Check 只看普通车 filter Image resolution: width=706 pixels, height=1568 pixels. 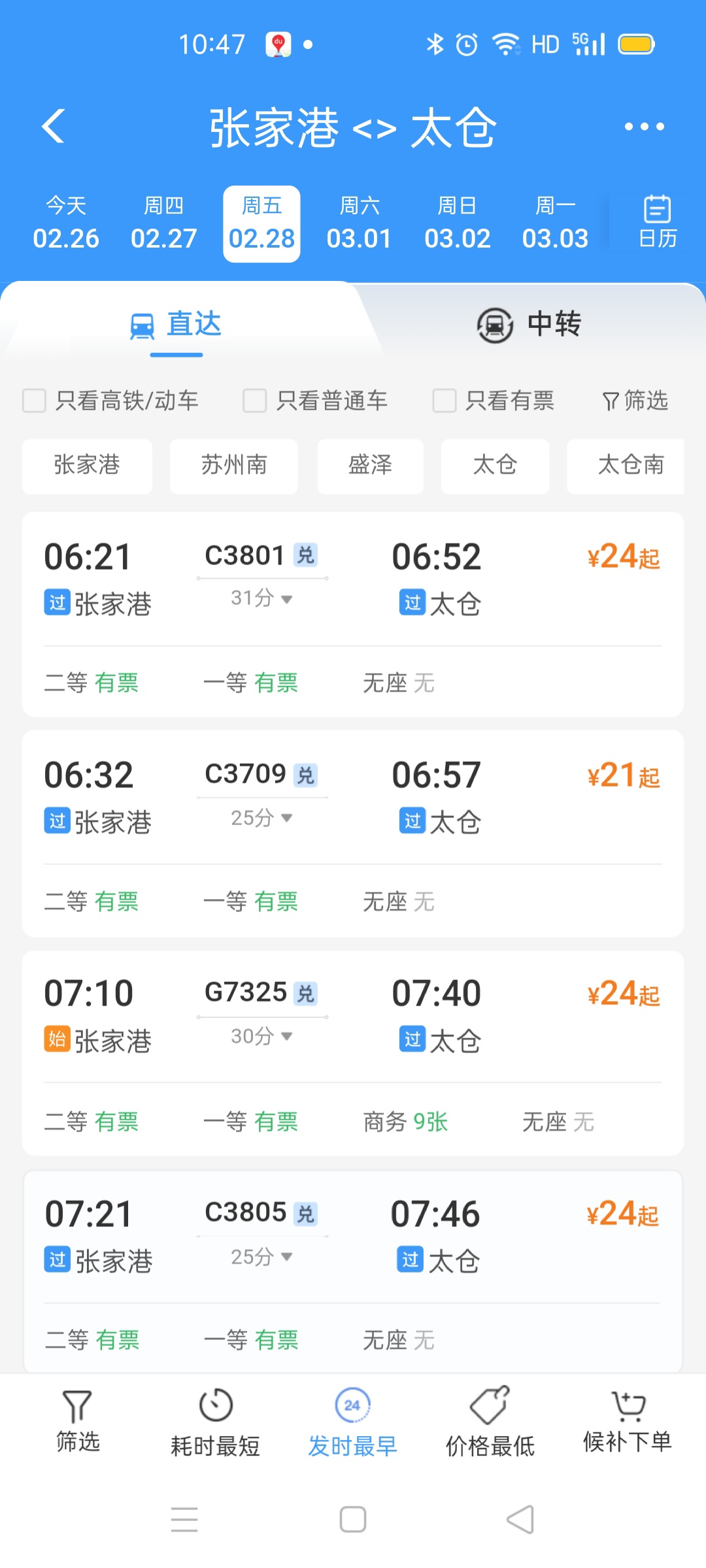click(x=255, y=400)
